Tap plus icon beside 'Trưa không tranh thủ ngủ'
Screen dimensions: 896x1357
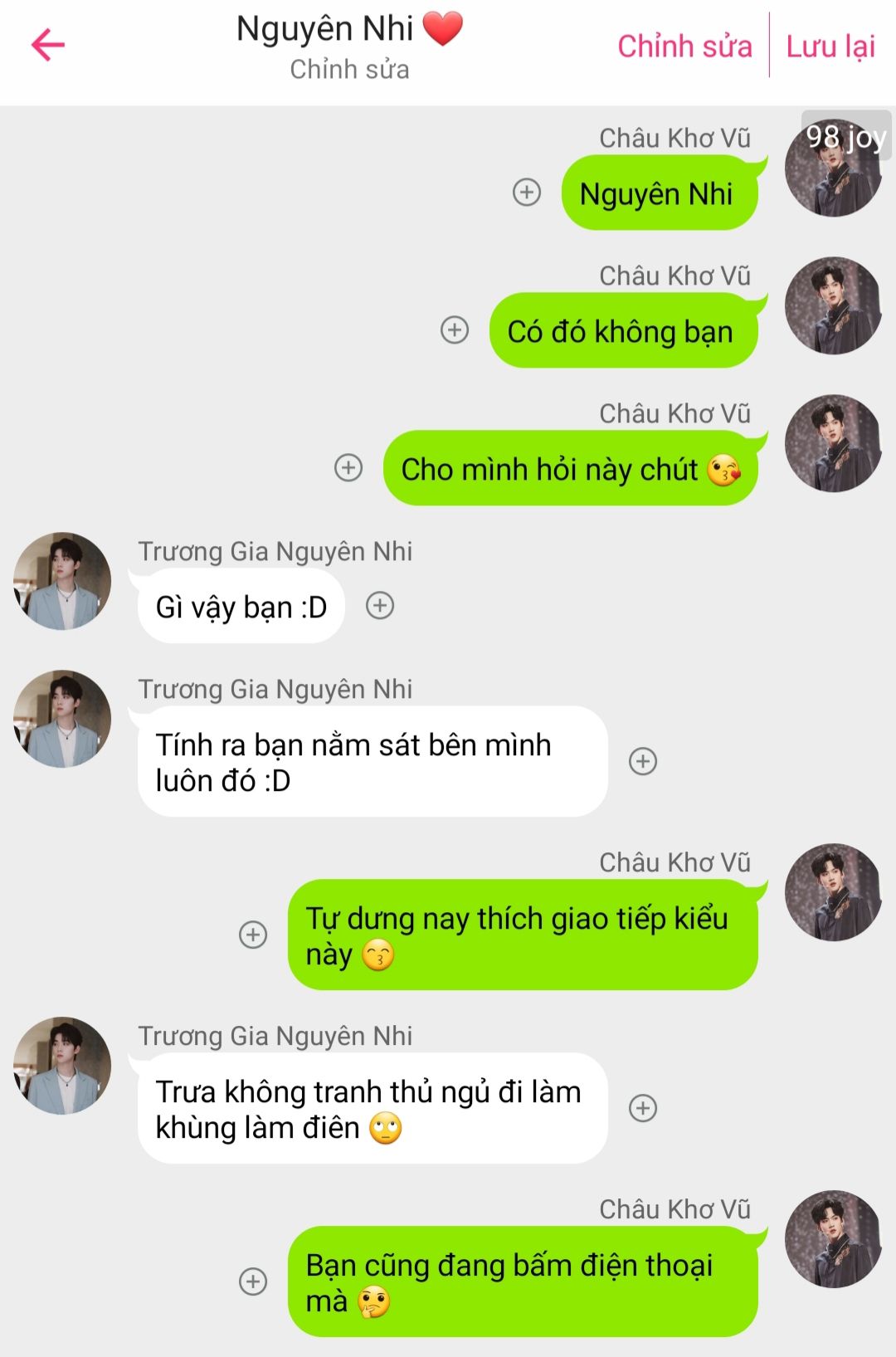(x=643, y=1108)
